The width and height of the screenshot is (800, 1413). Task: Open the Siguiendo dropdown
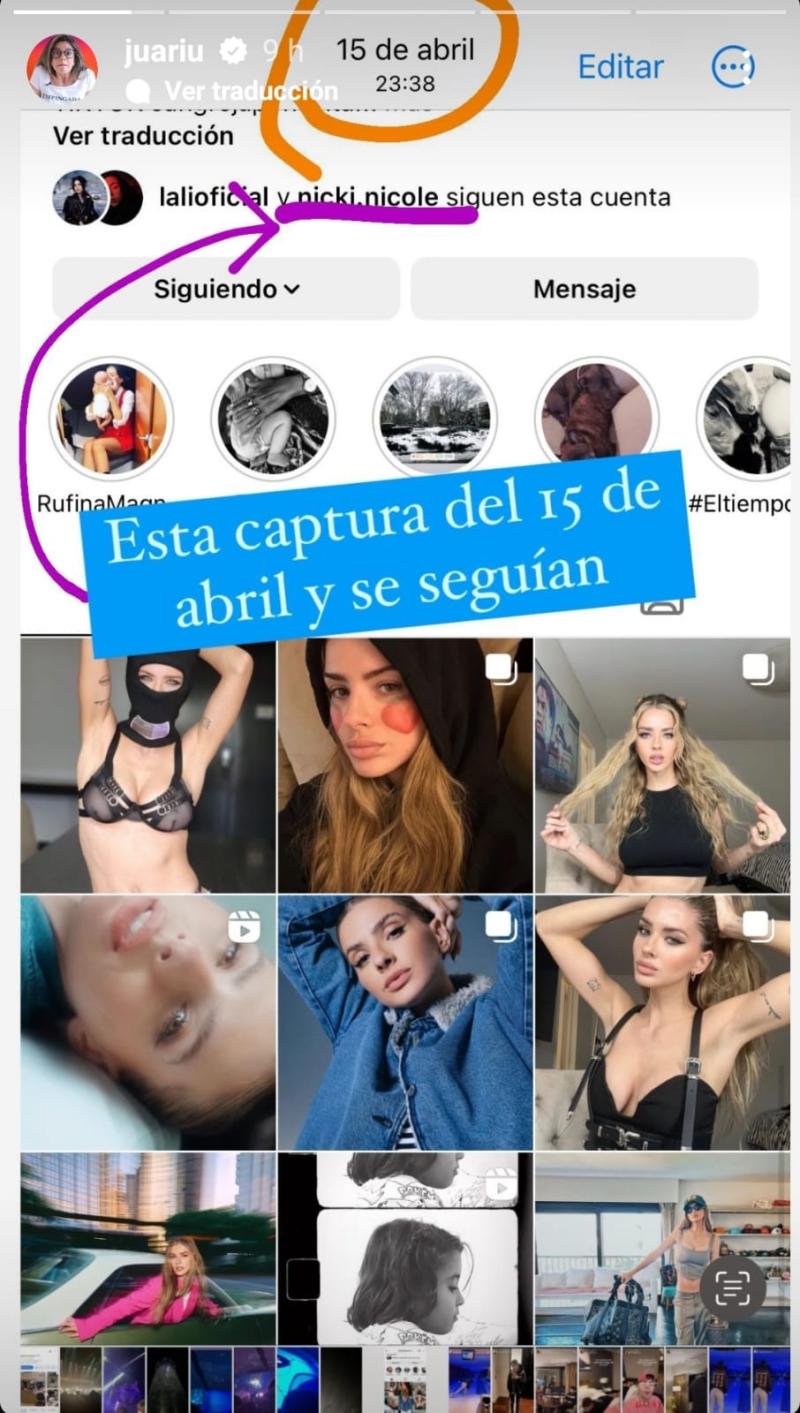coord(225,289)
